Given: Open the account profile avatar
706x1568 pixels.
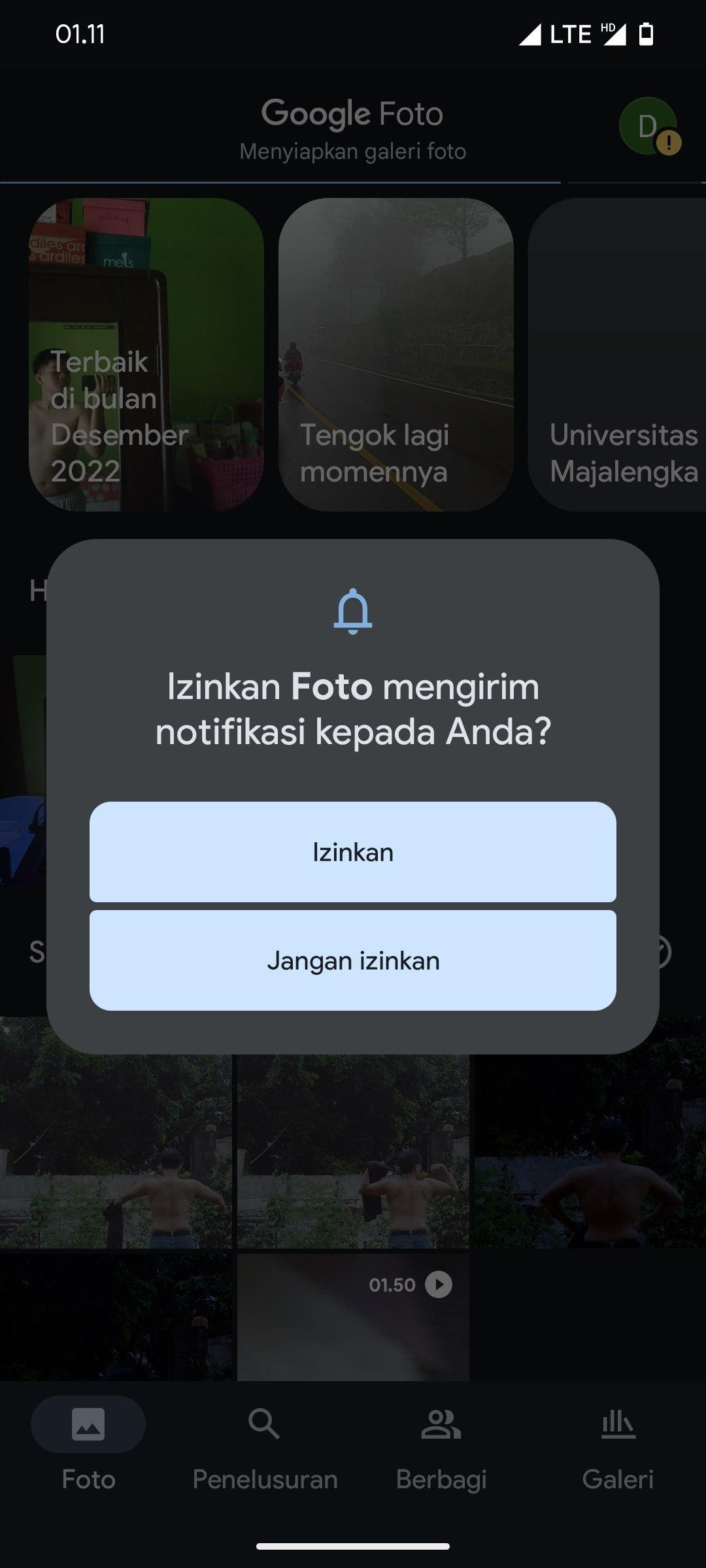Looking at the screenshot, I should (x=647, y=126).
